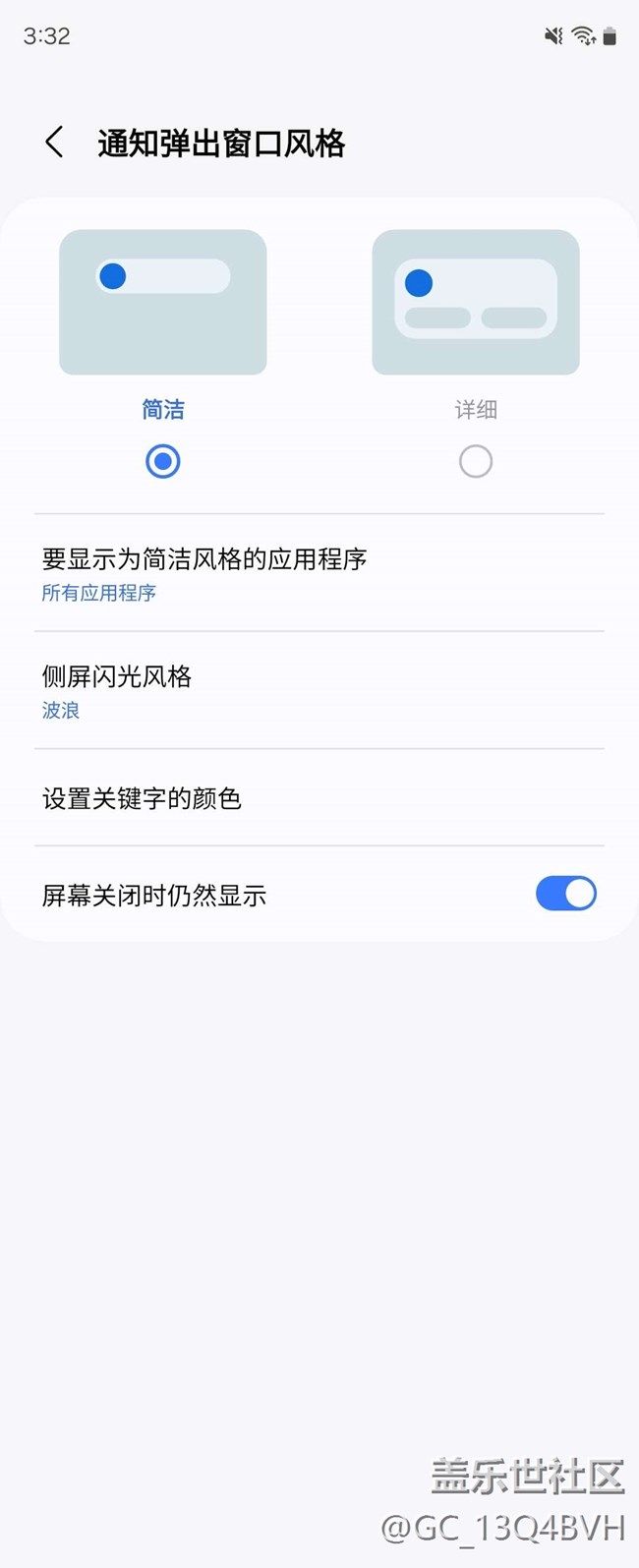The width and height of the screenshot is (639, 1568).
Task: Select the 简洁 radio button
Action: 163,461
